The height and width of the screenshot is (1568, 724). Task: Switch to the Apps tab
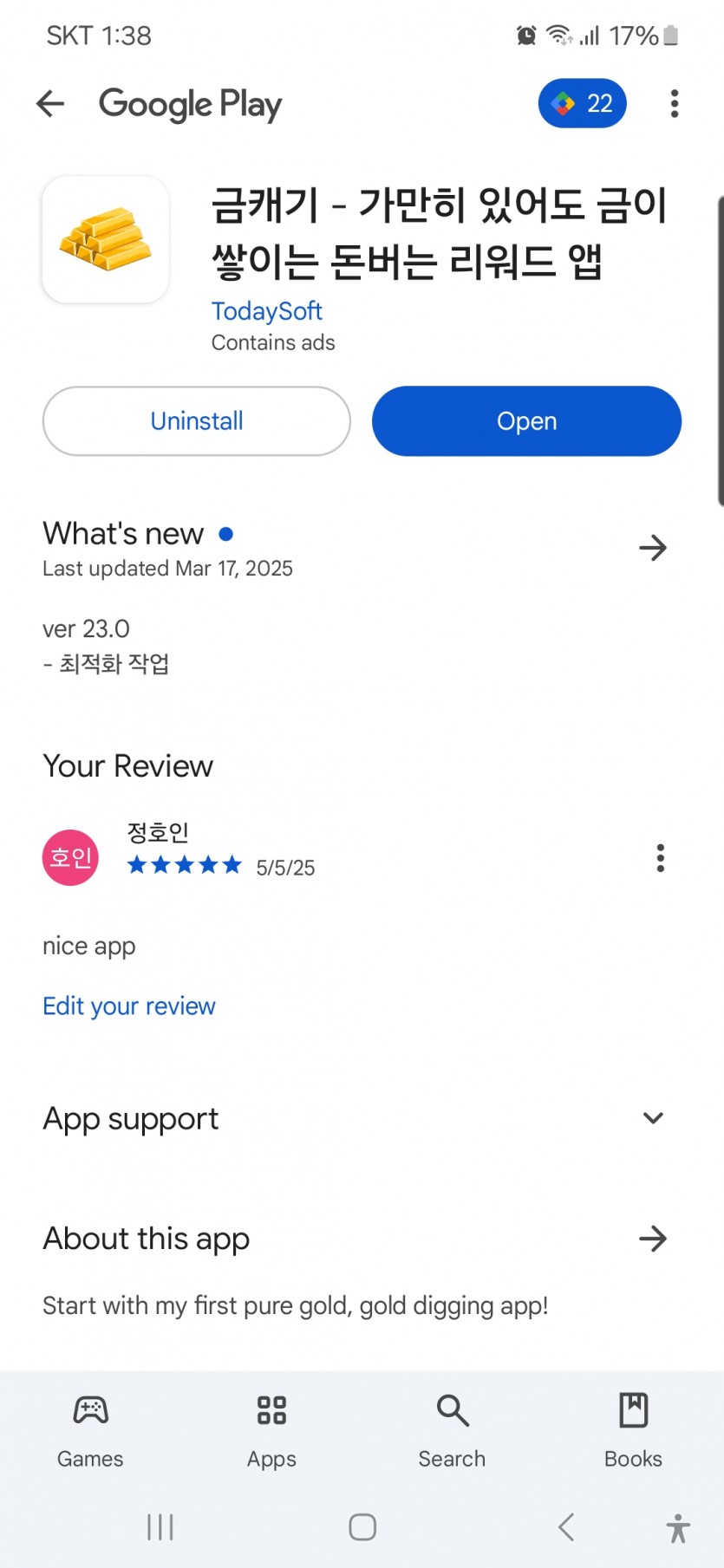pos(271,1430)
